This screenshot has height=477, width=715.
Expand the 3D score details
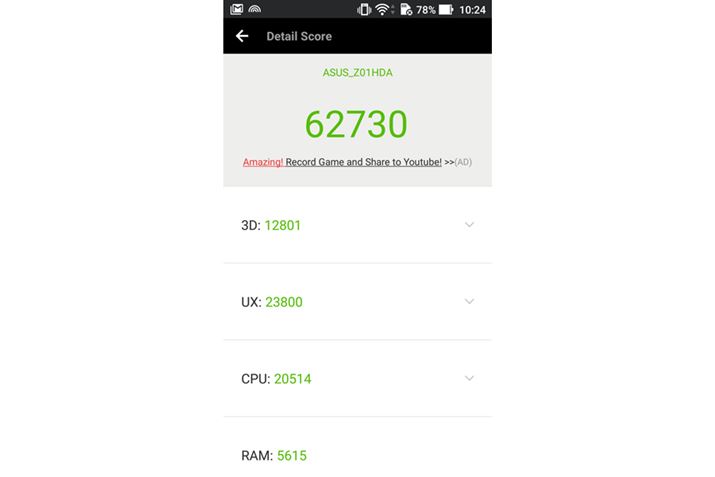[469, 225]
